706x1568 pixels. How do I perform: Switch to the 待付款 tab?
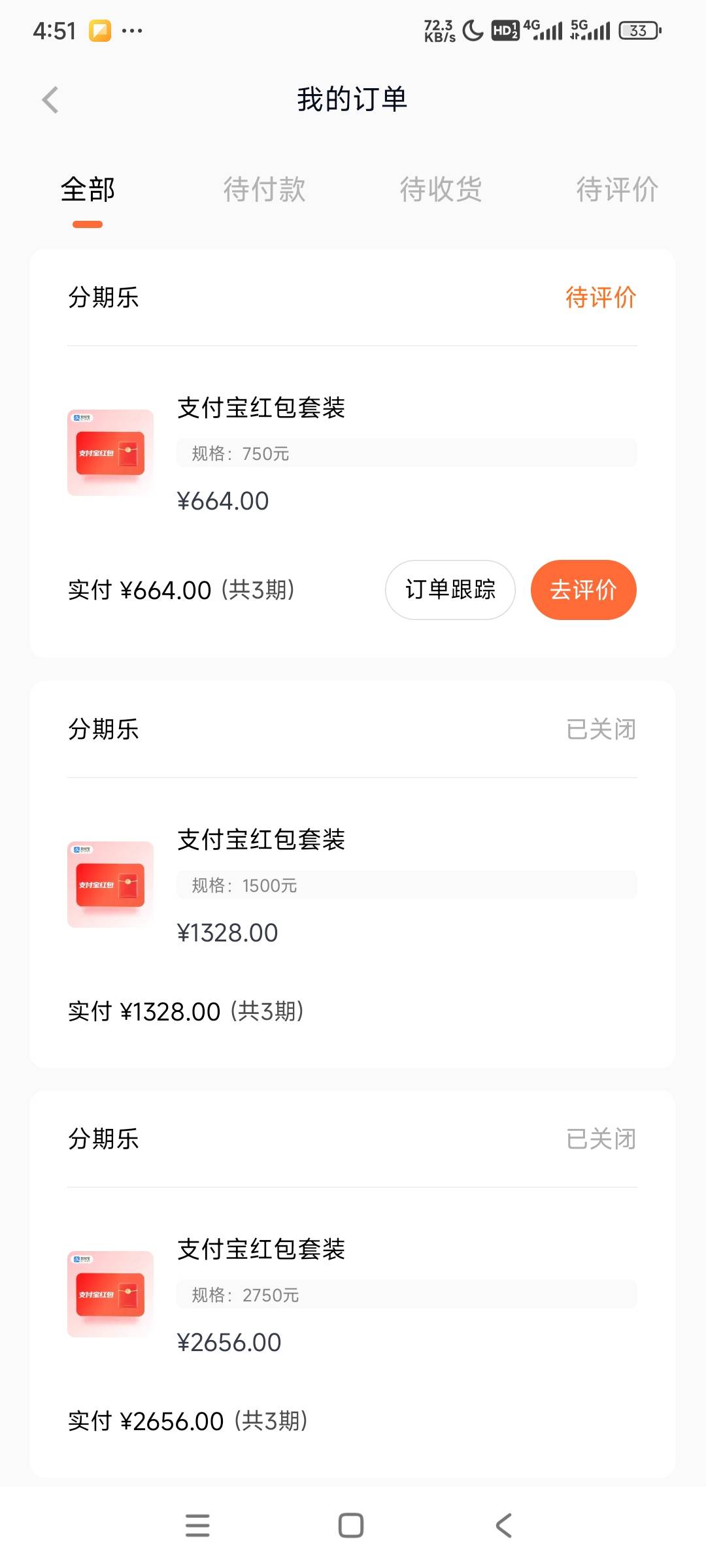point(264,189)
